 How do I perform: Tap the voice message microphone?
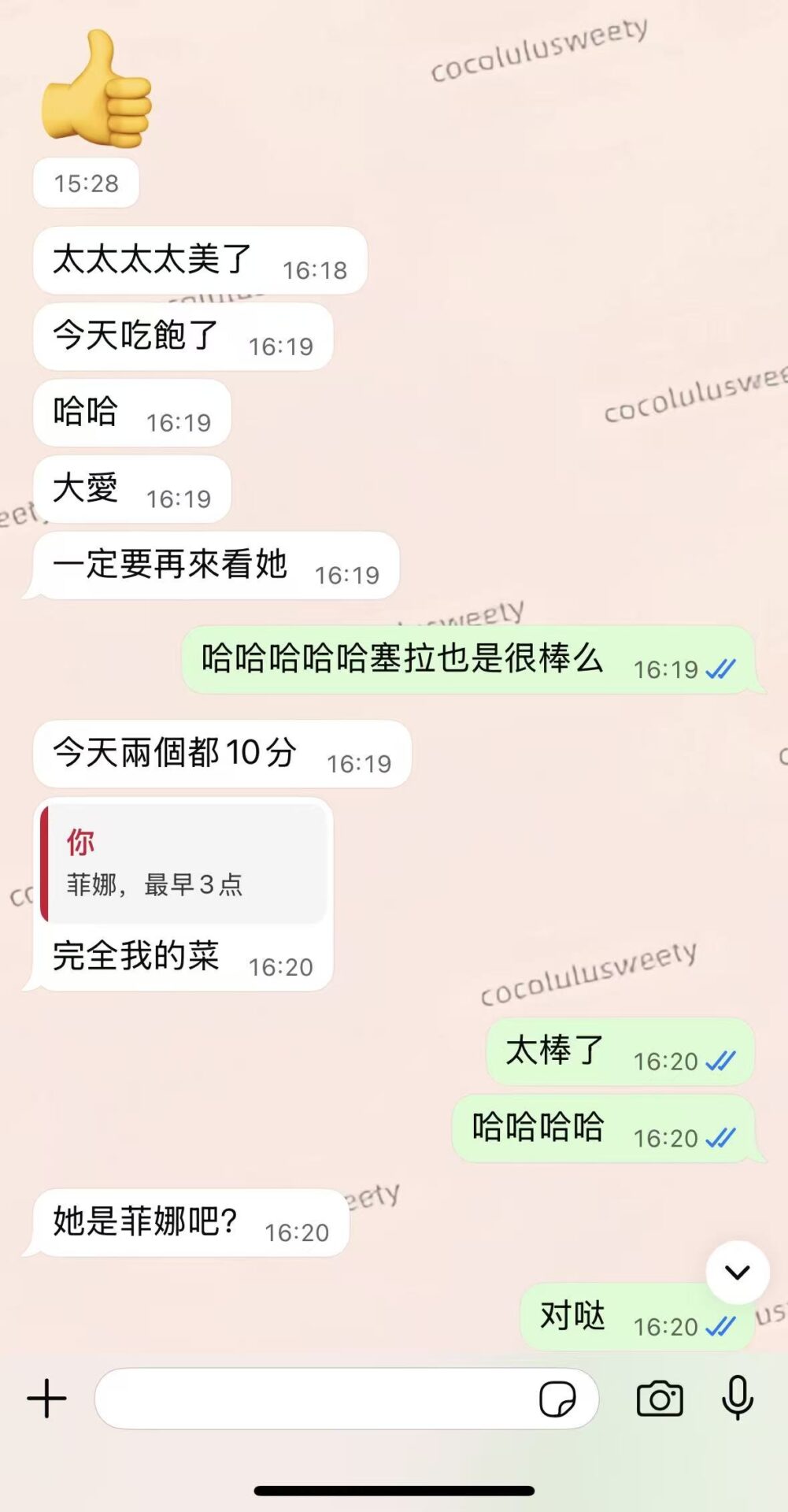(x=738, y=1399)
